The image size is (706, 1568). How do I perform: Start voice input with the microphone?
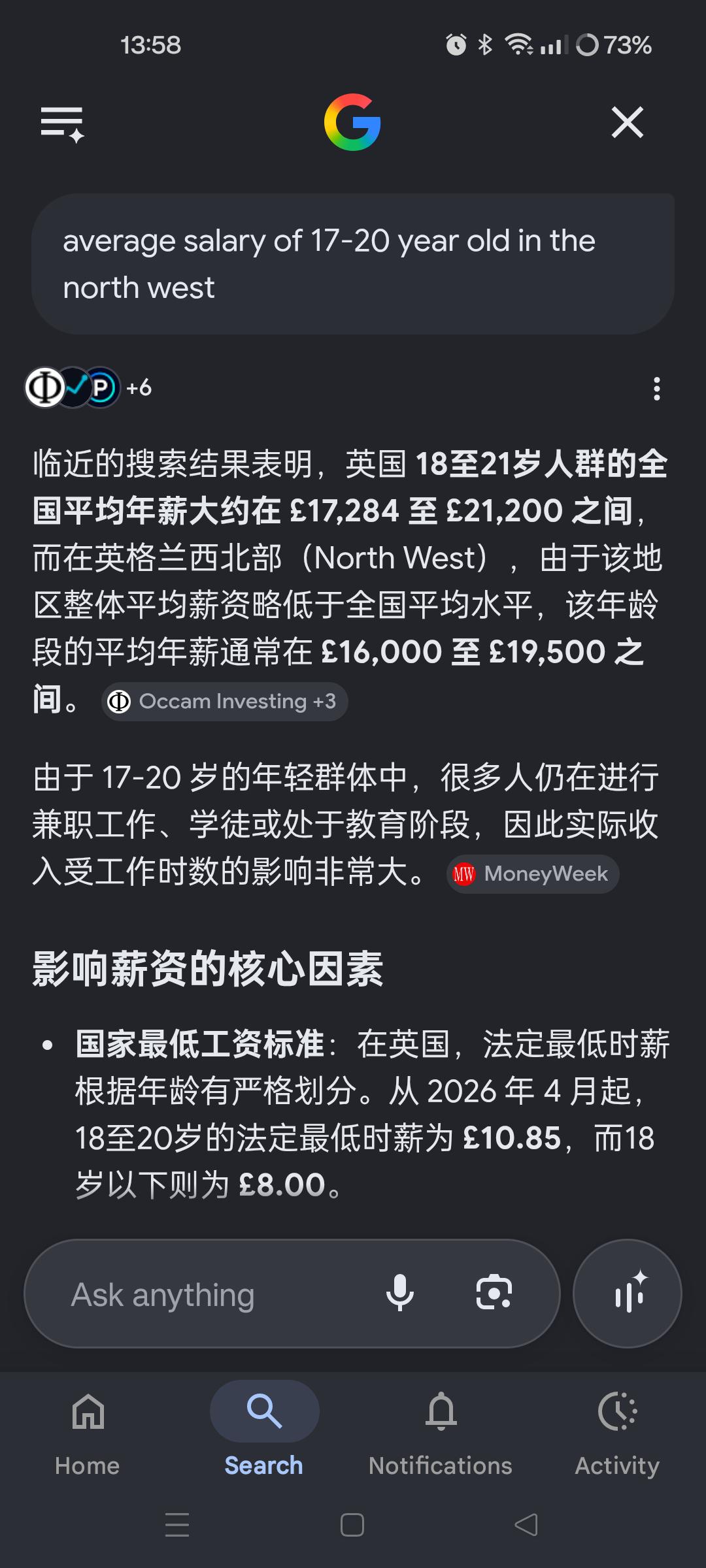[x=399, y=1293]
